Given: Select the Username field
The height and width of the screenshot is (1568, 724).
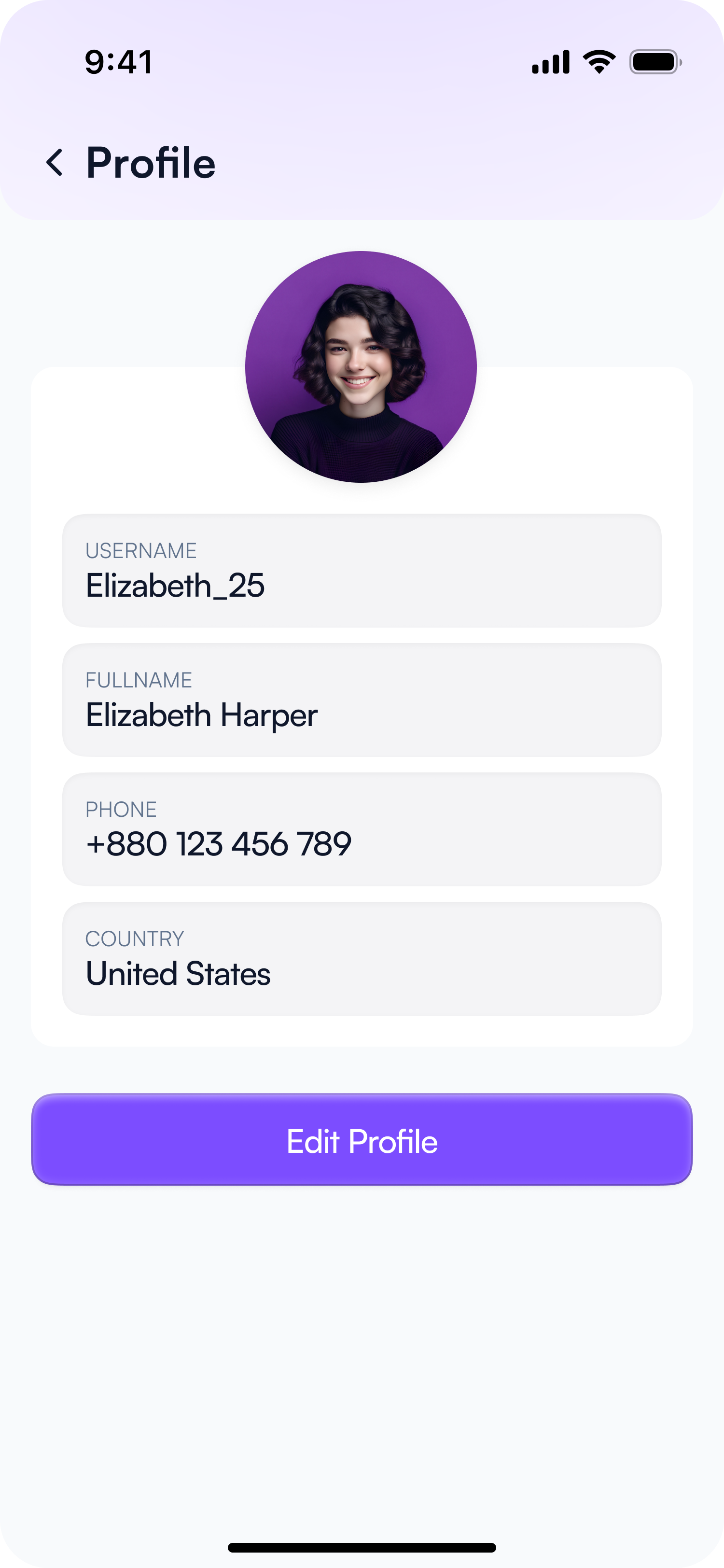Looking at the screenshot, I should pyautogui.click(x=362, y=571).
